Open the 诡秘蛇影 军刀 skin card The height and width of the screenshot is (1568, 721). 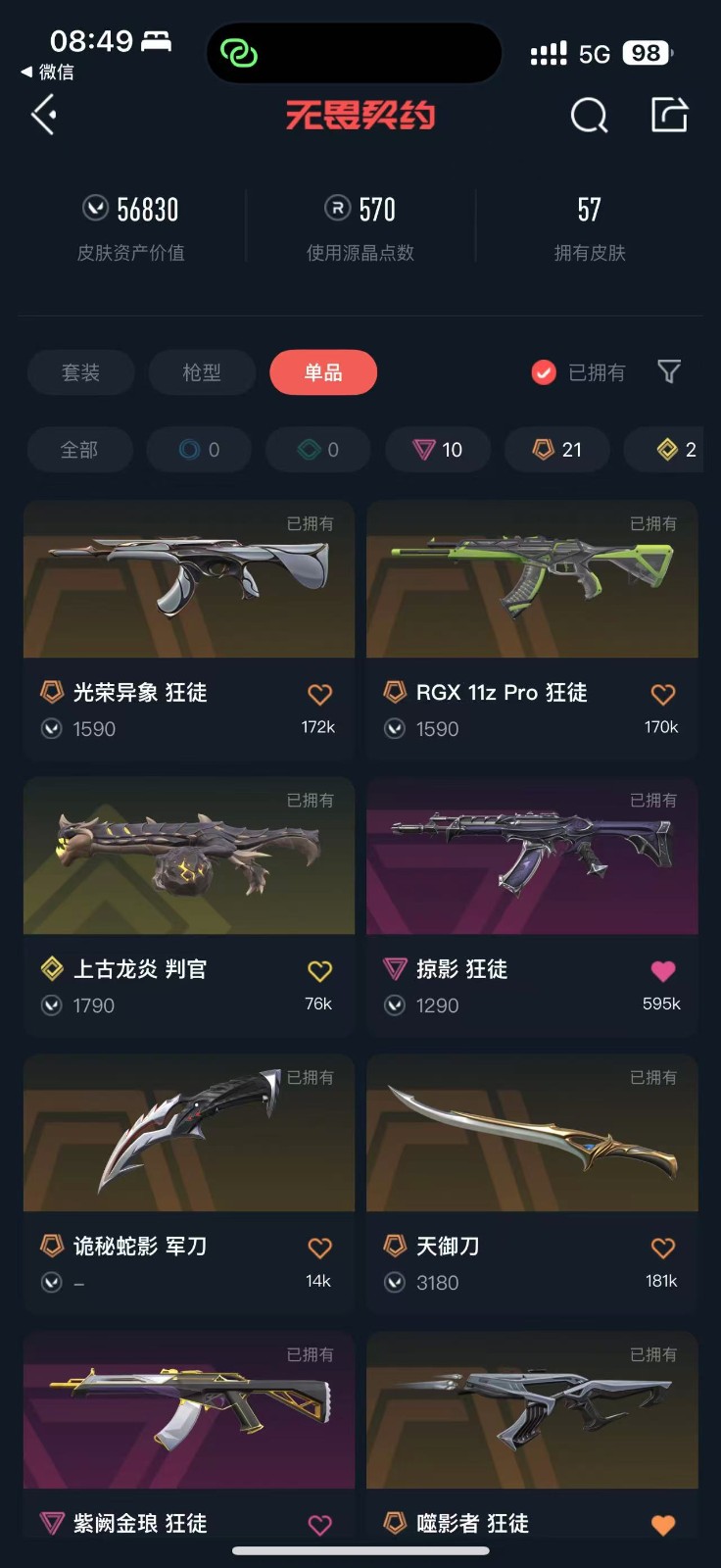pyautogui.click(x=189, y=1134)
